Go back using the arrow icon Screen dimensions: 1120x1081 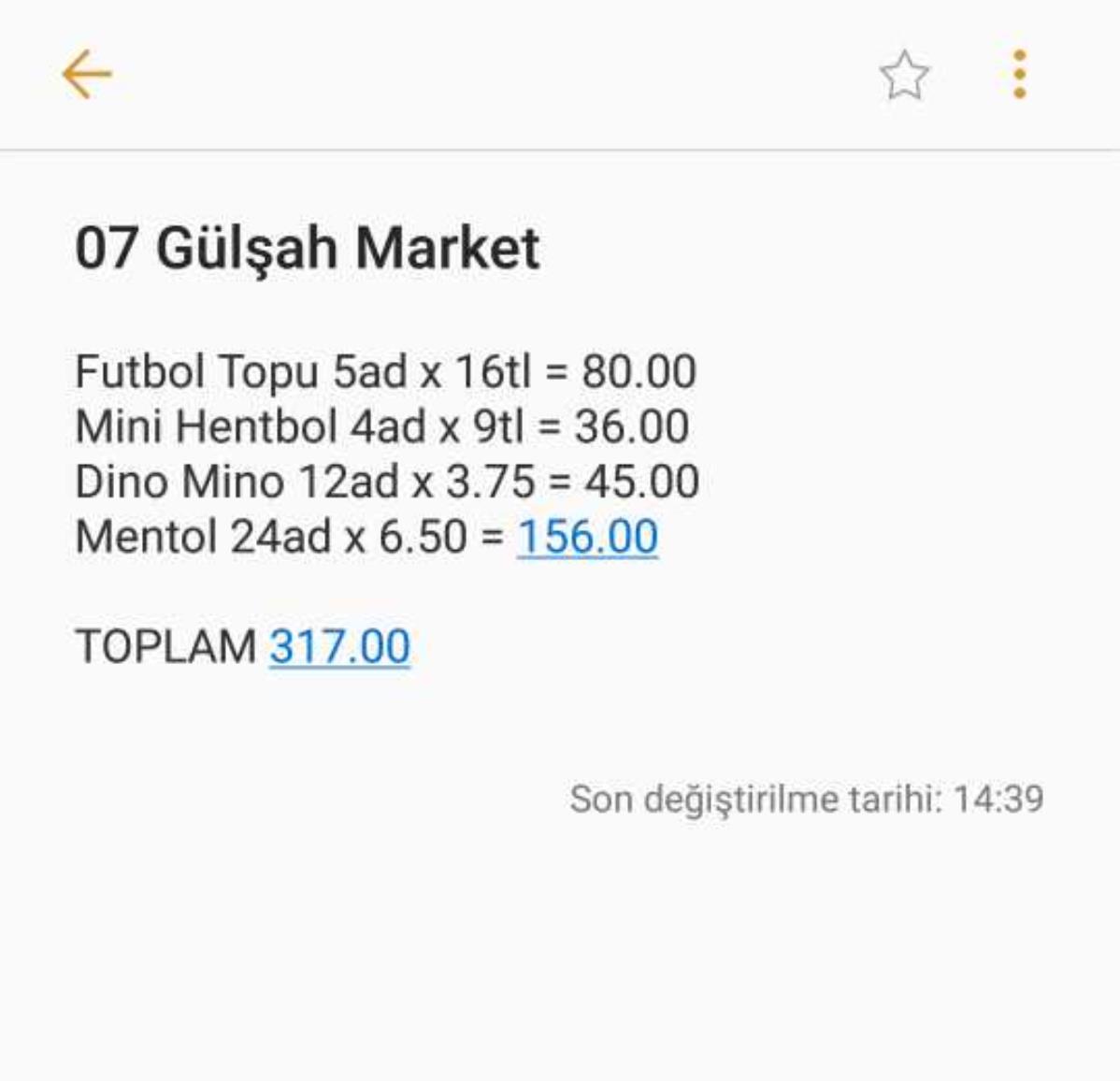pyautogui.click(x=87, y=75)
